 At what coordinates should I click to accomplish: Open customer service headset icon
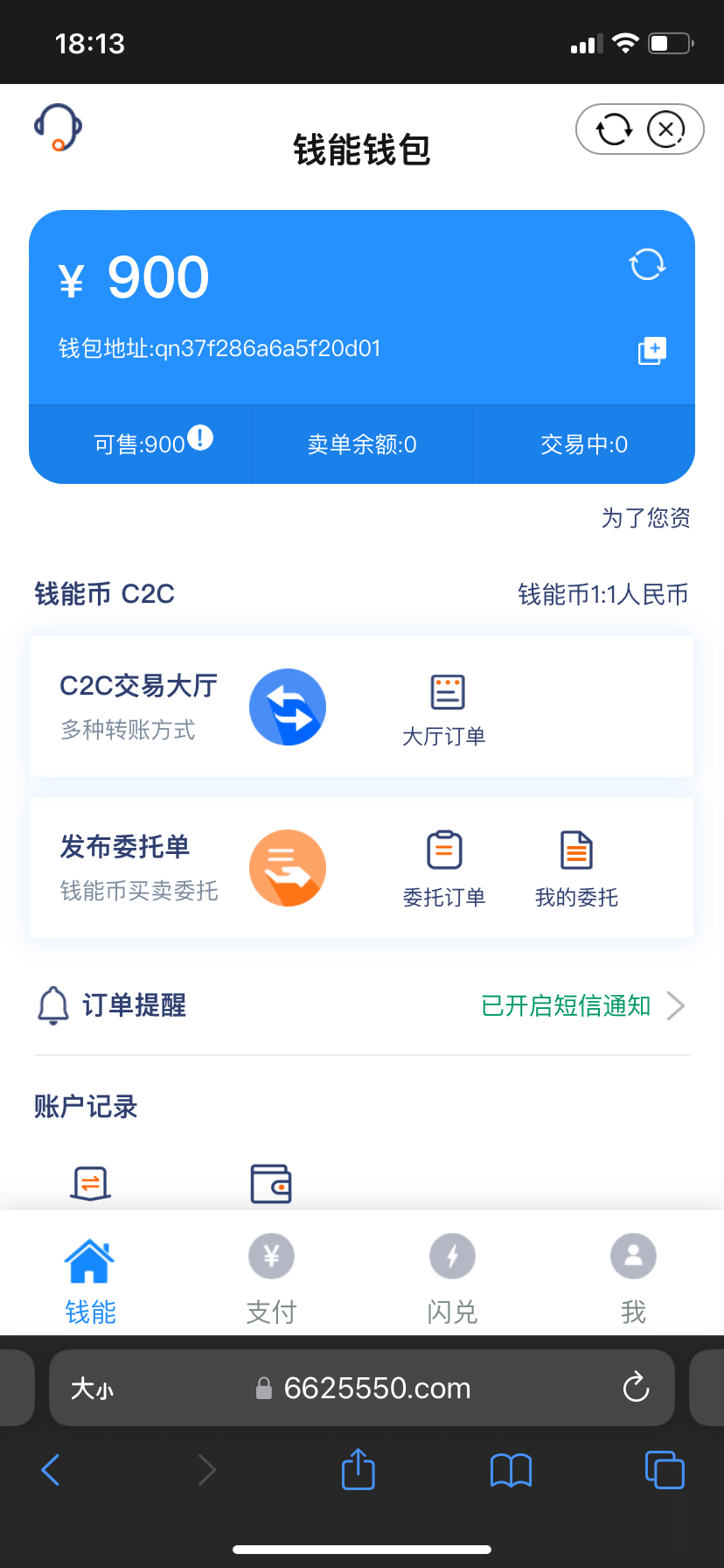58,126
